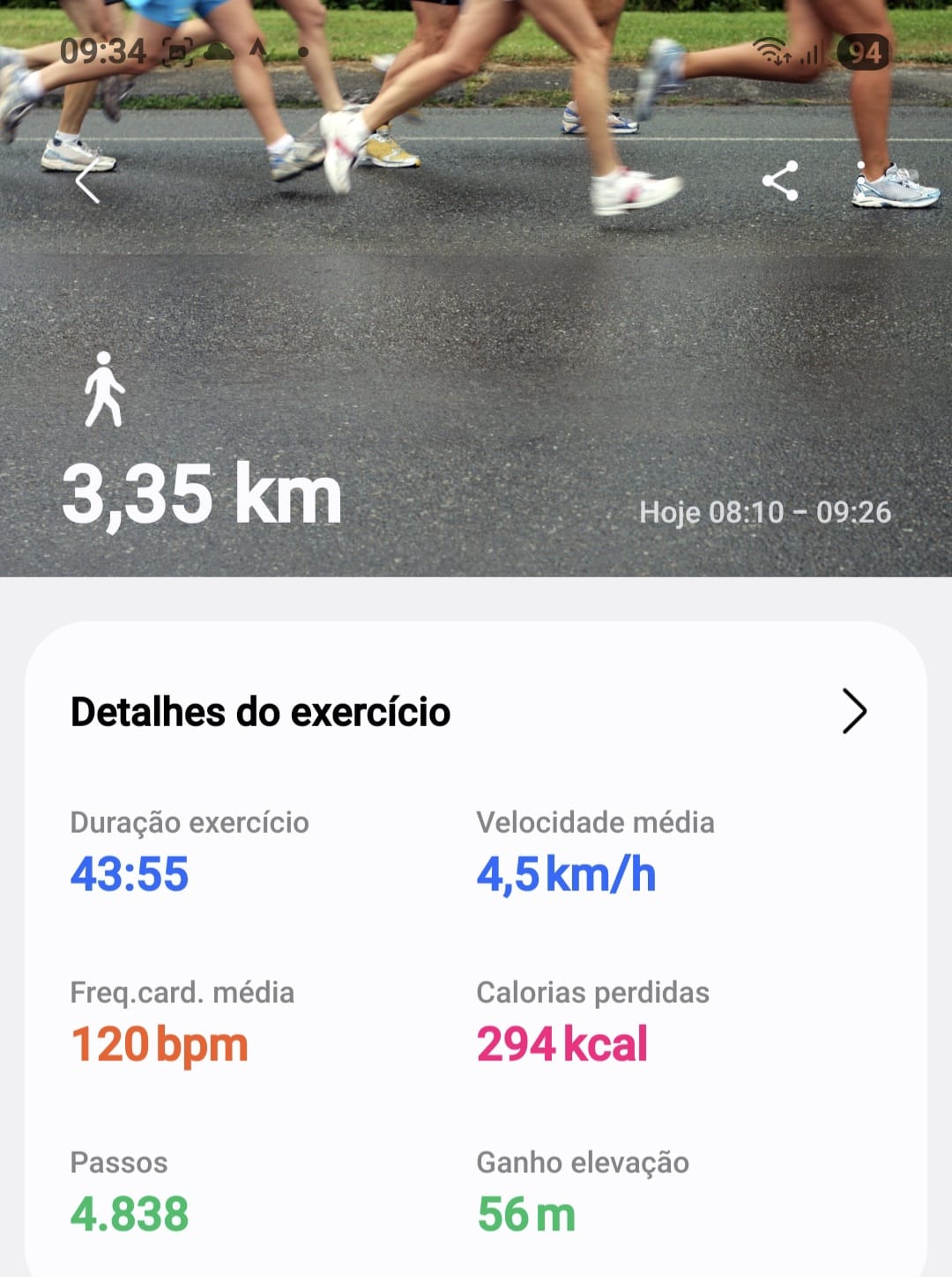Go back using the header arrow

[87, 182]
